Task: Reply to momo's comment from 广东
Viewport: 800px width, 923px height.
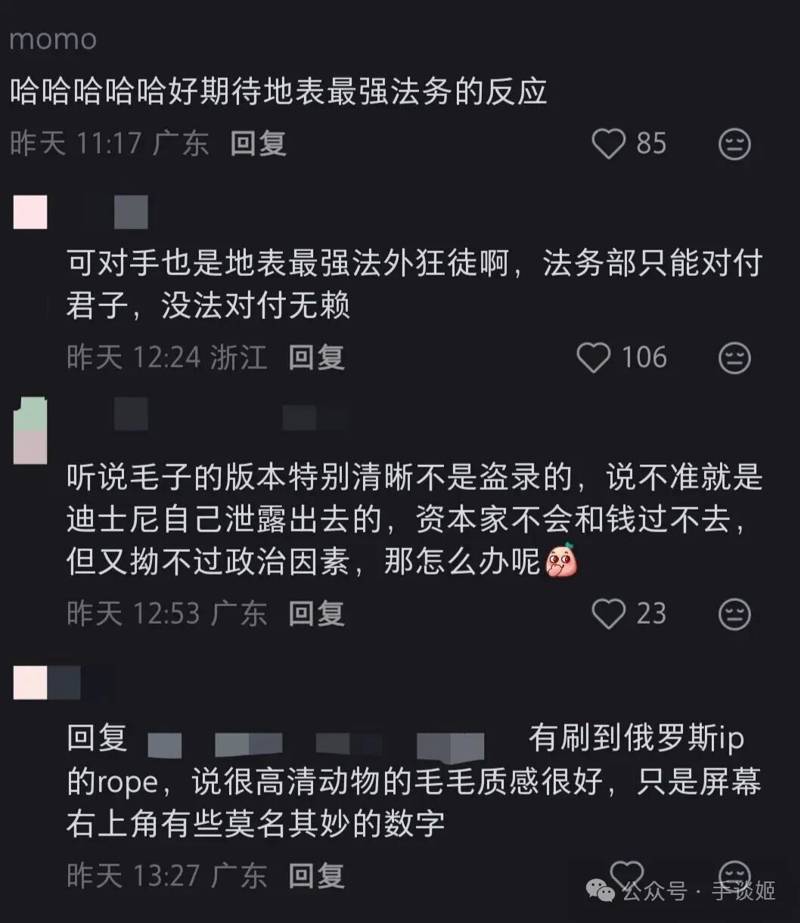Action: (258, 144)
